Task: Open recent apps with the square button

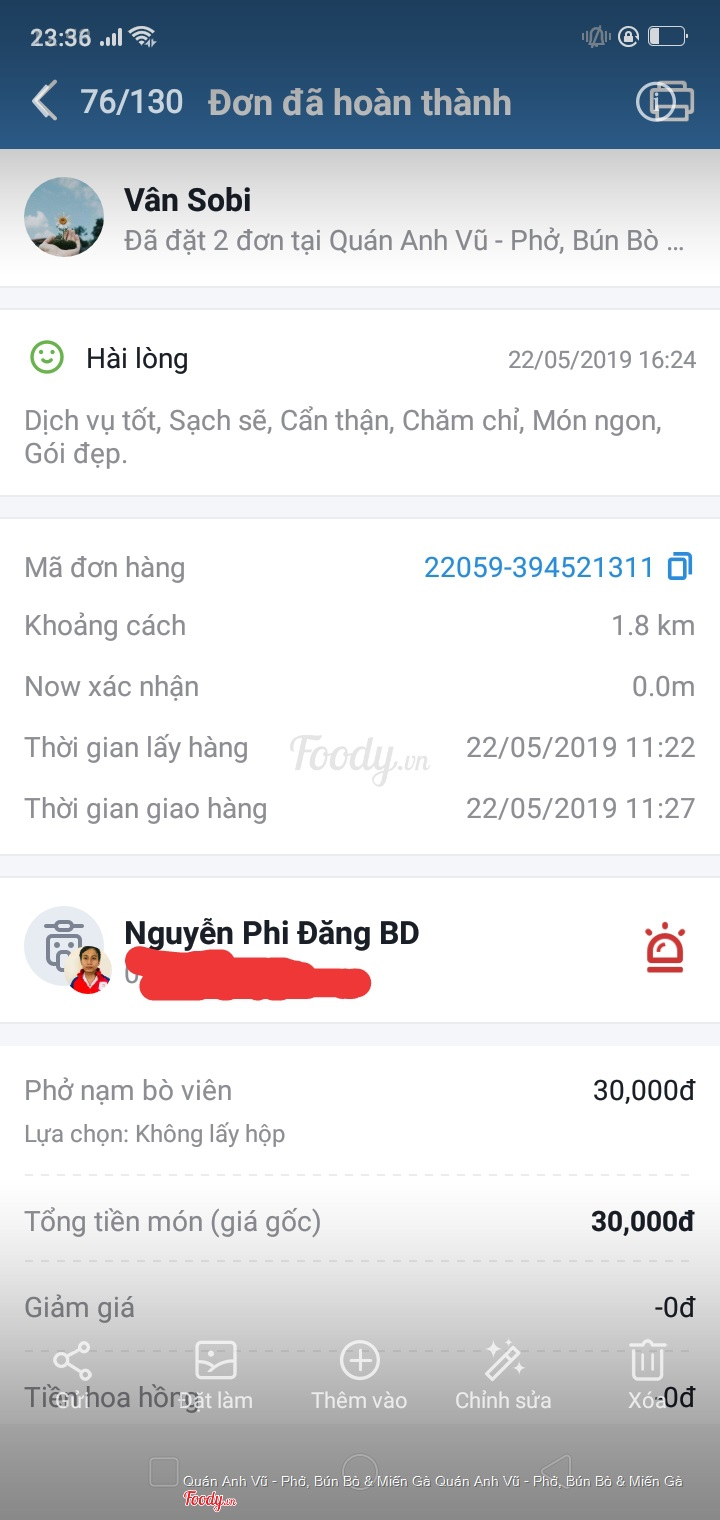Action: click(x=163, y=1472)
